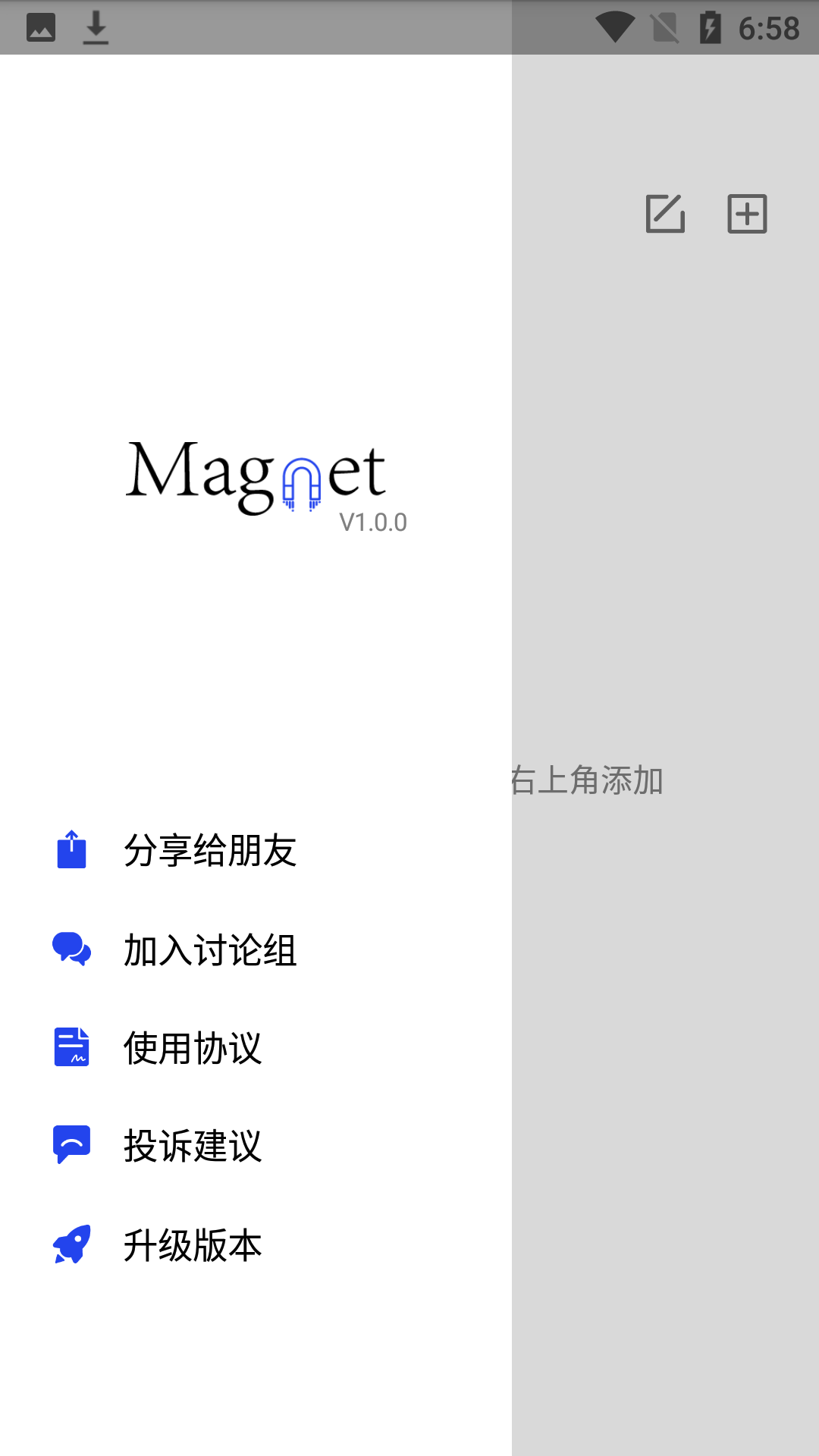Open the 使用协议 page

193,1048
